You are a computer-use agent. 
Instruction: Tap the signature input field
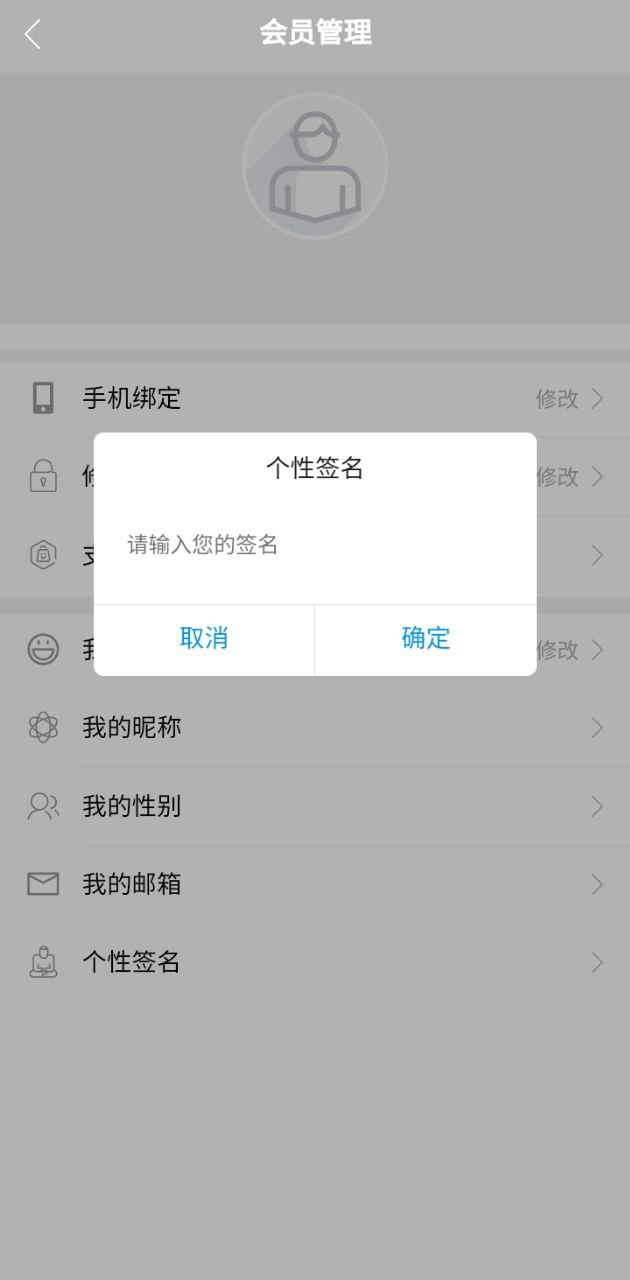point(314,545)
